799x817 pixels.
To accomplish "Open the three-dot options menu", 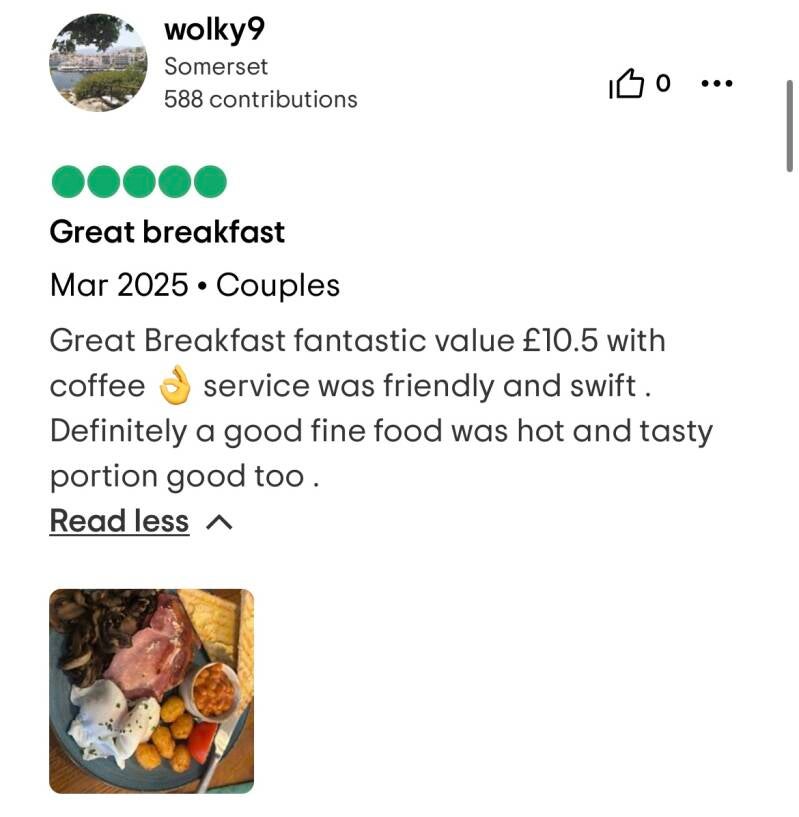I will point(717,83).
